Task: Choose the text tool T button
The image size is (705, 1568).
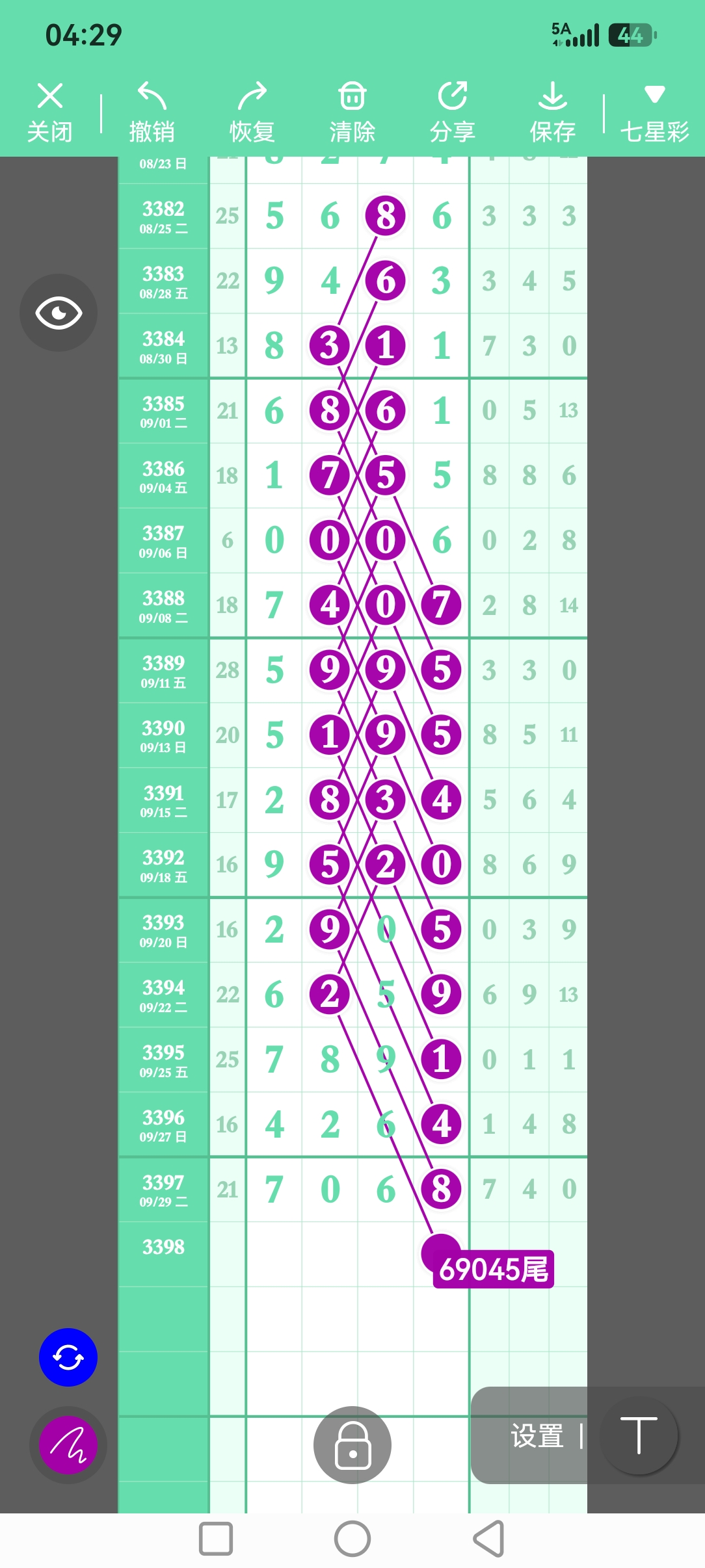Action: tap(639, 1435)
